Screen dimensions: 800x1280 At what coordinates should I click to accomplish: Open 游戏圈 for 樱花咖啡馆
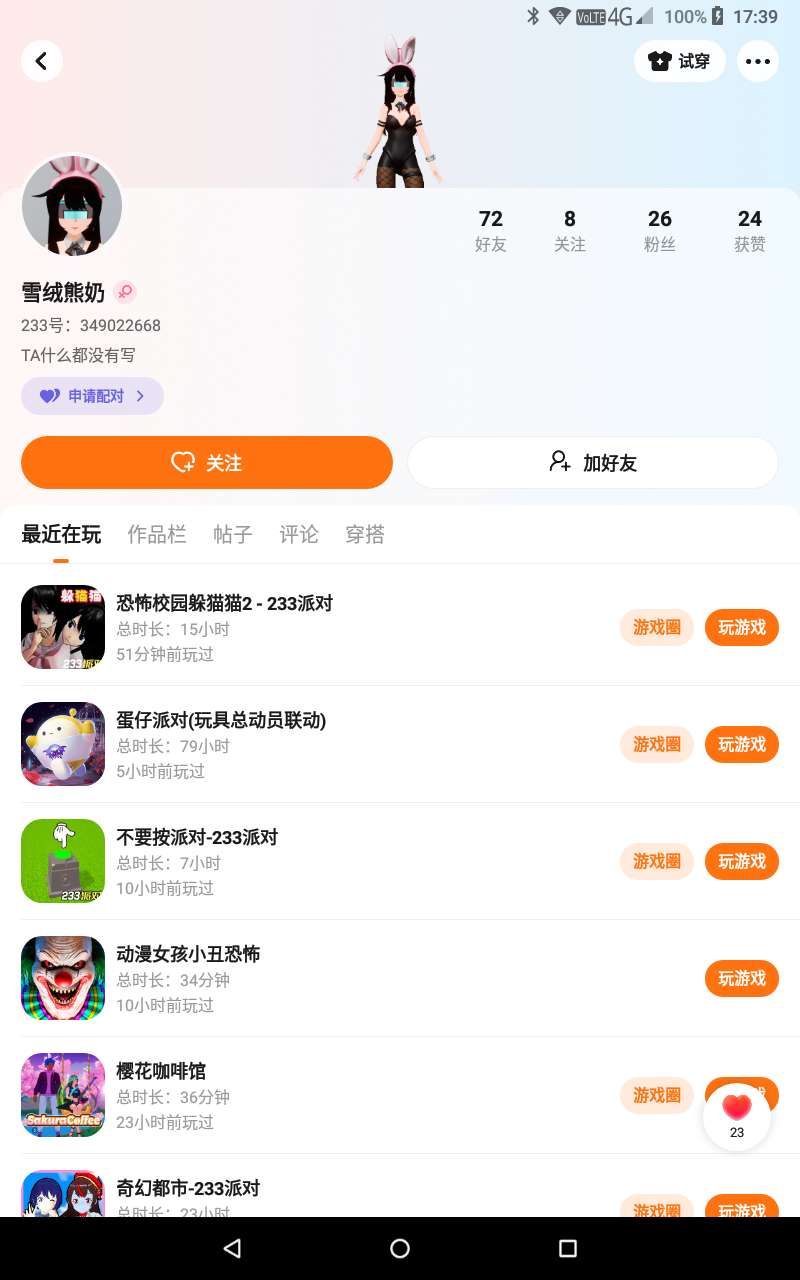(657, 1096)
